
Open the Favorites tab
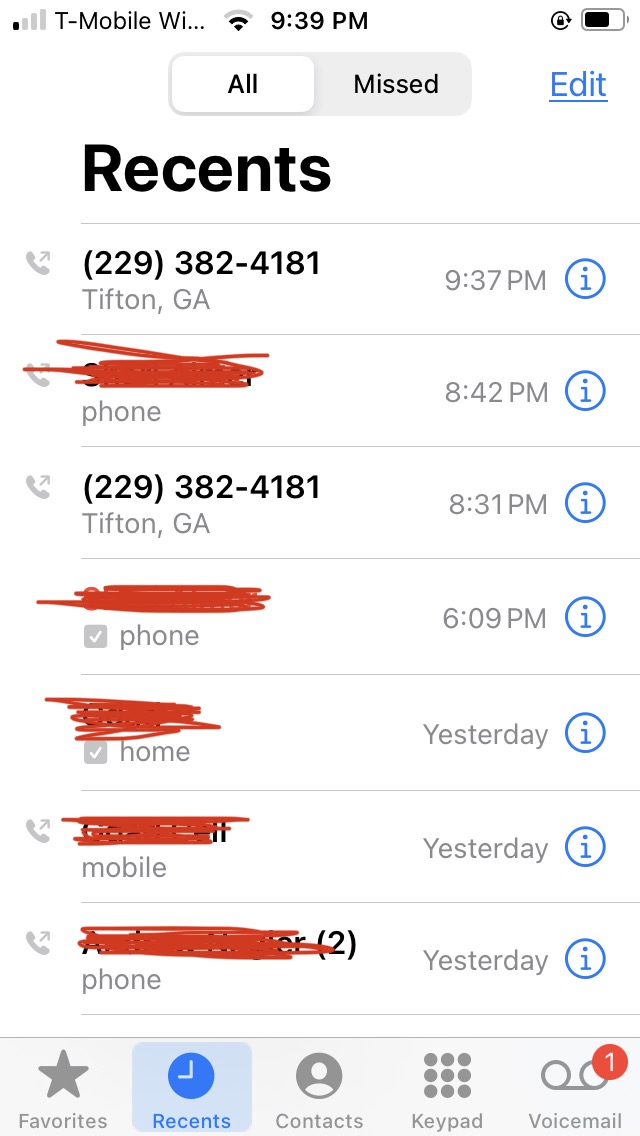point(63,1088)
